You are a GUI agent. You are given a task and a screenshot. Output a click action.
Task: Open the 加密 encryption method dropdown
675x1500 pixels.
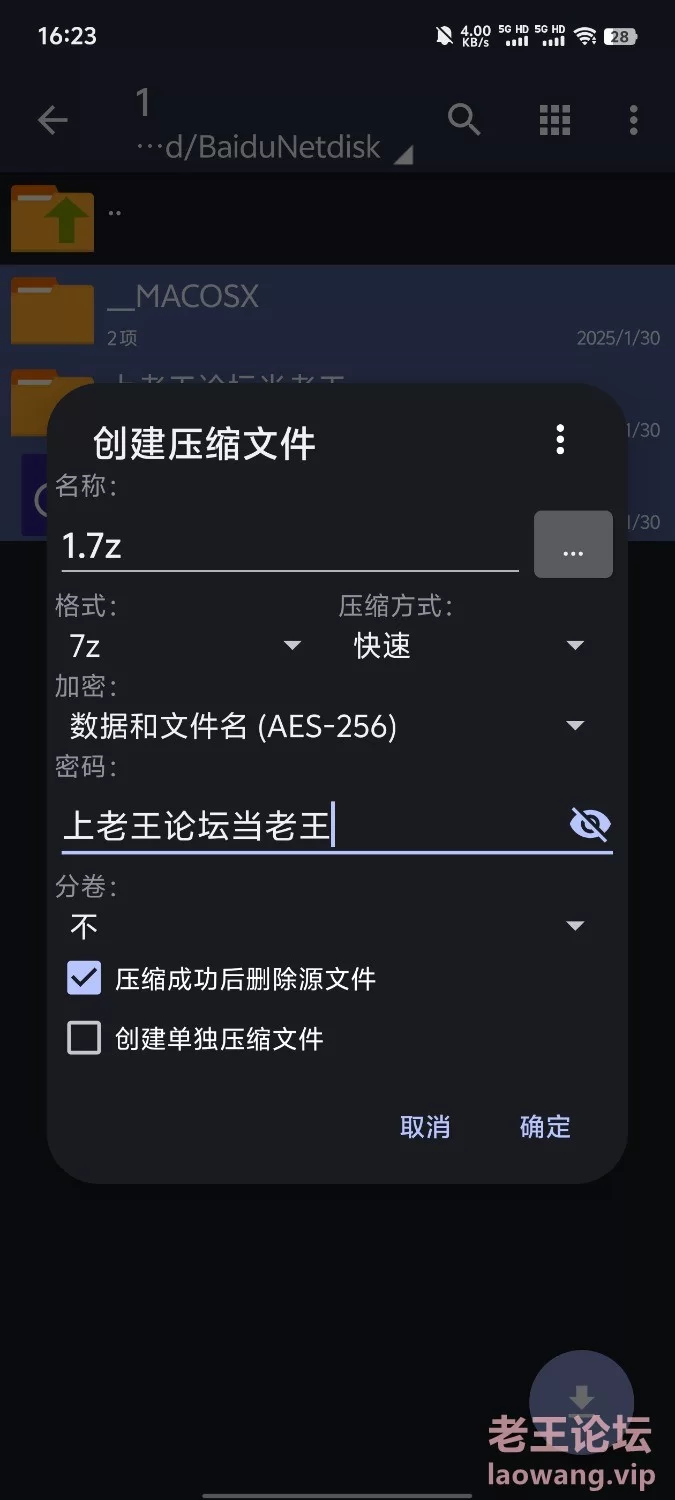point(326,726)
